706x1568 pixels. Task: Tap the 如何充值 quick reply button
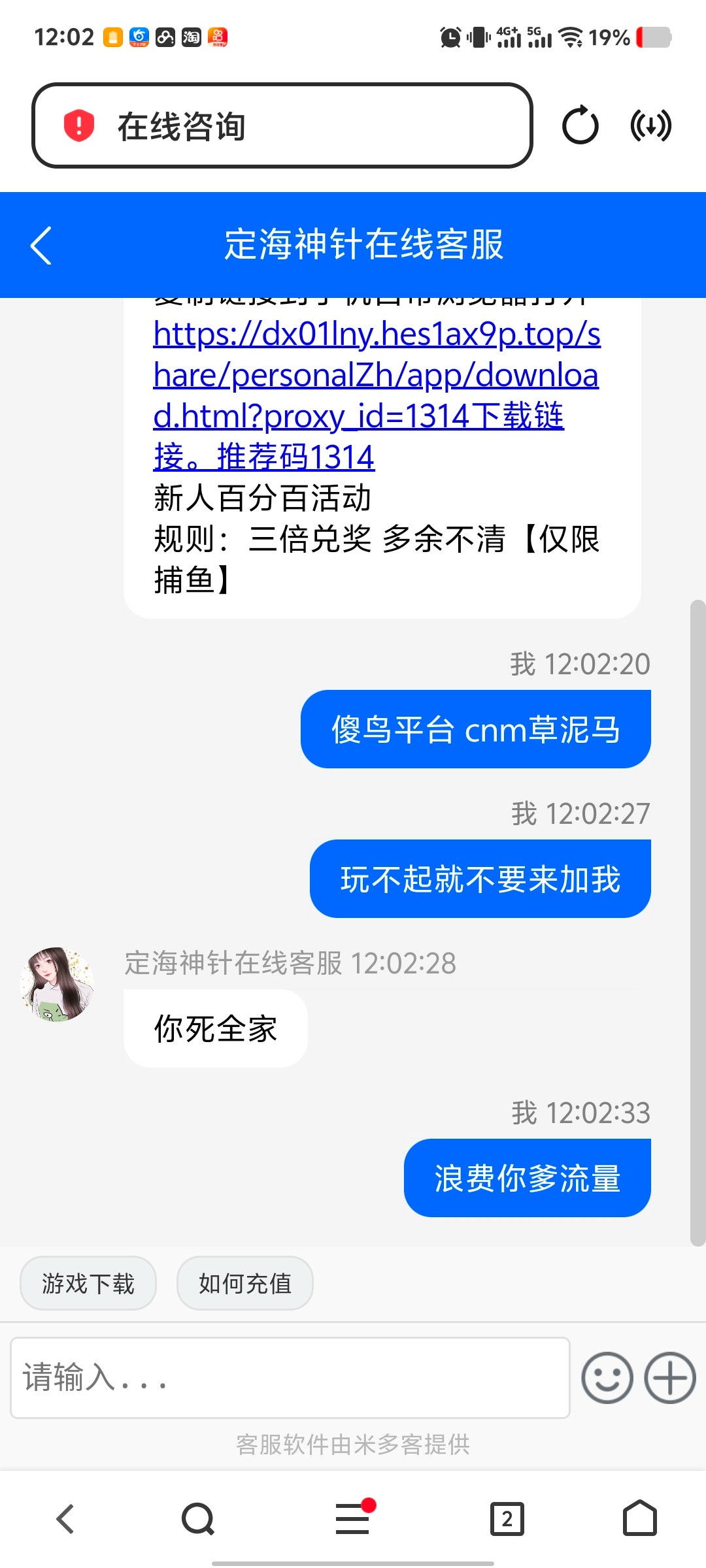244,1282
